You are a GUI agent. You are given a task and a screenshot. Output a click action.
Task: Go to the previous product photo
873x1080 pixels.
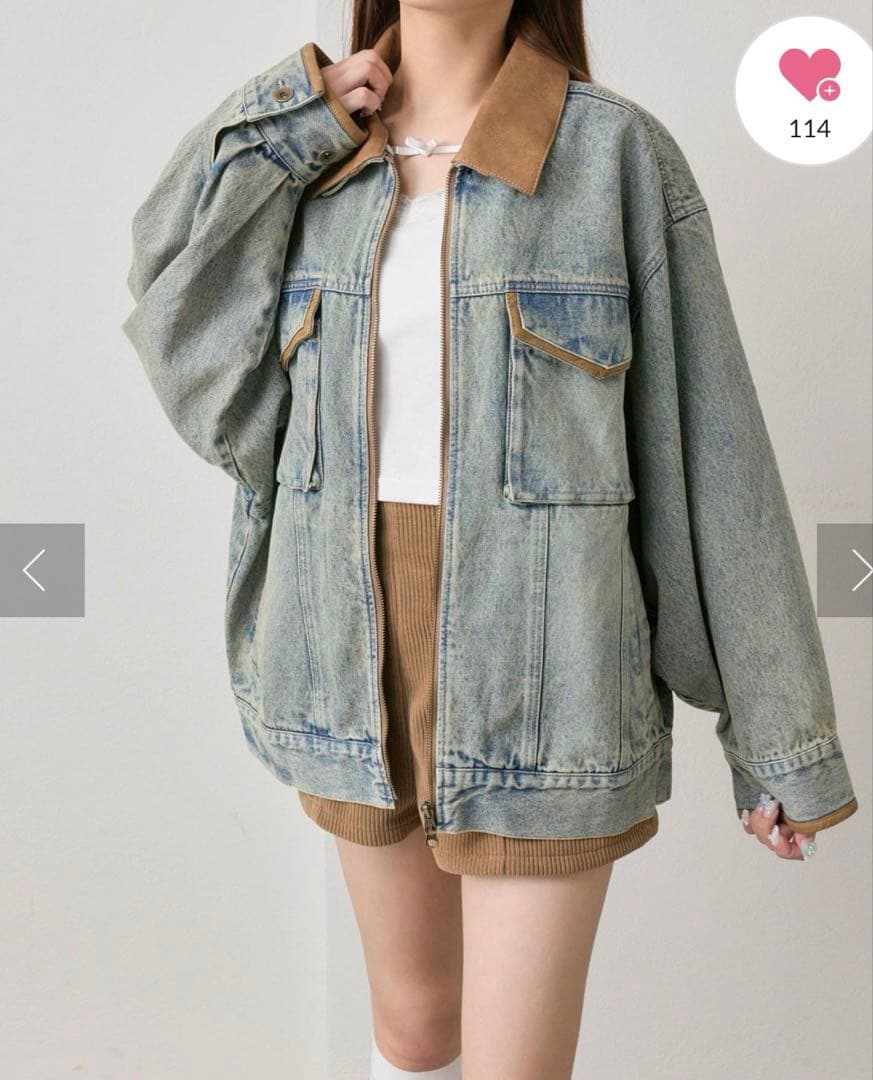click(38, 570)
